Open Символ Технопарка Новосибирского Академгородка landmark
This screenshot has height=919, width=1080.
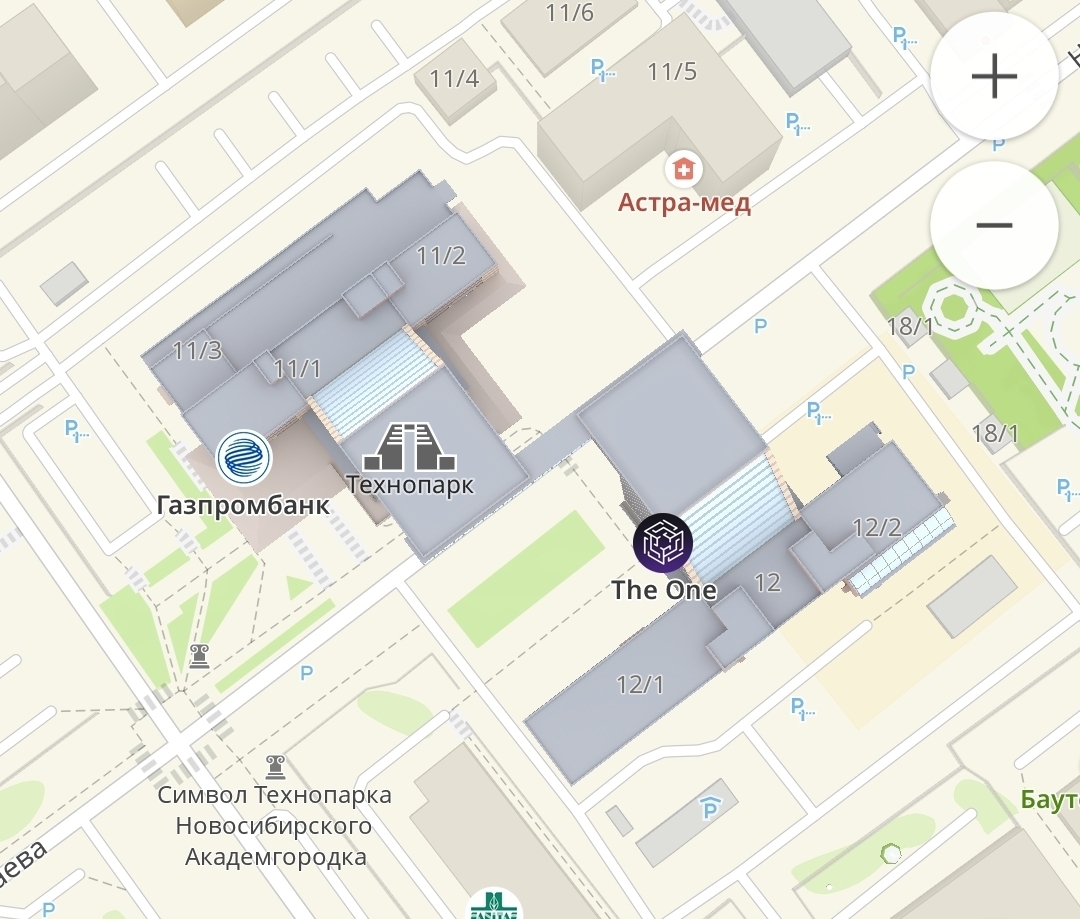coord(275,767)
